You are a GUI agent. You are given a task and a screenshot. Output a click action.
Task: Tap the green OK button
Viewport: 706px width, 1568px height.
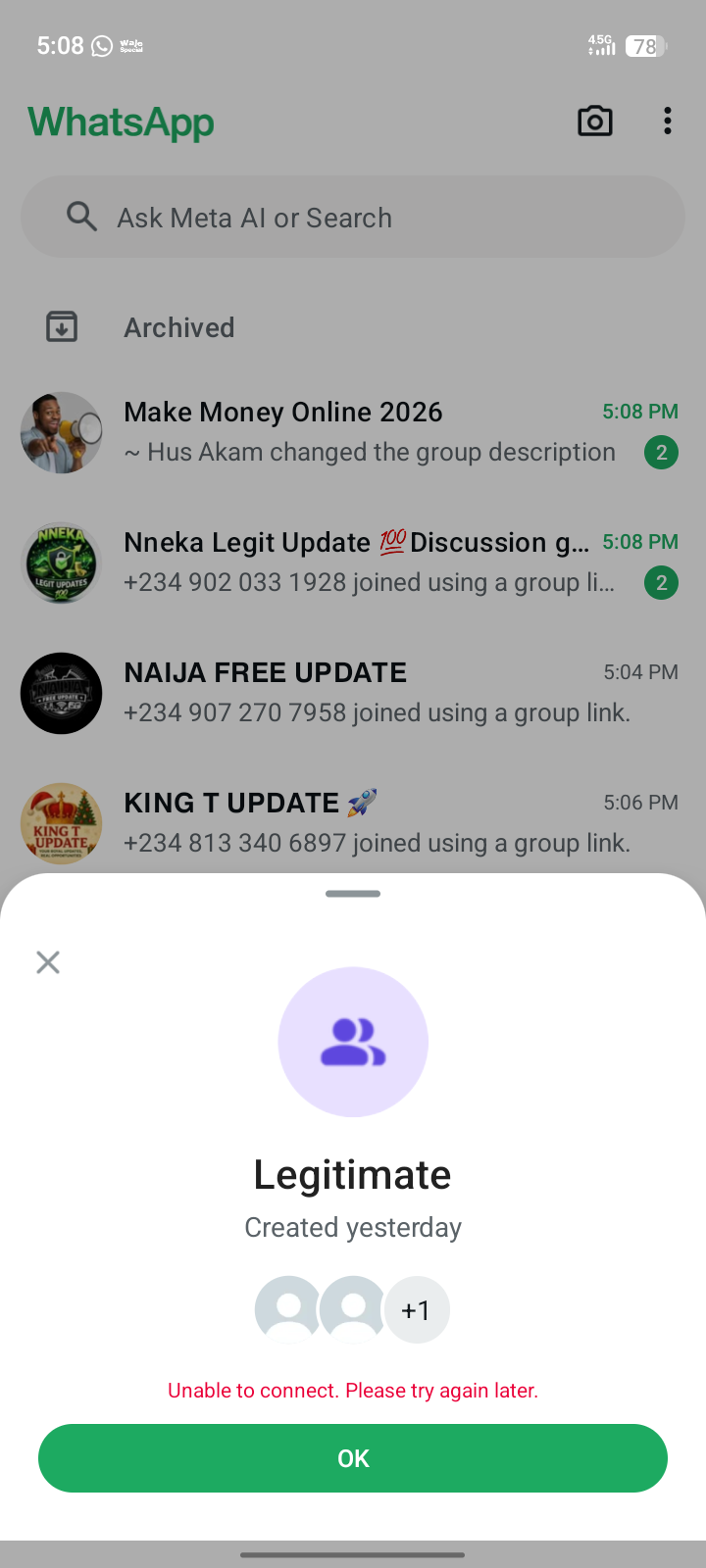(353, 1458)
